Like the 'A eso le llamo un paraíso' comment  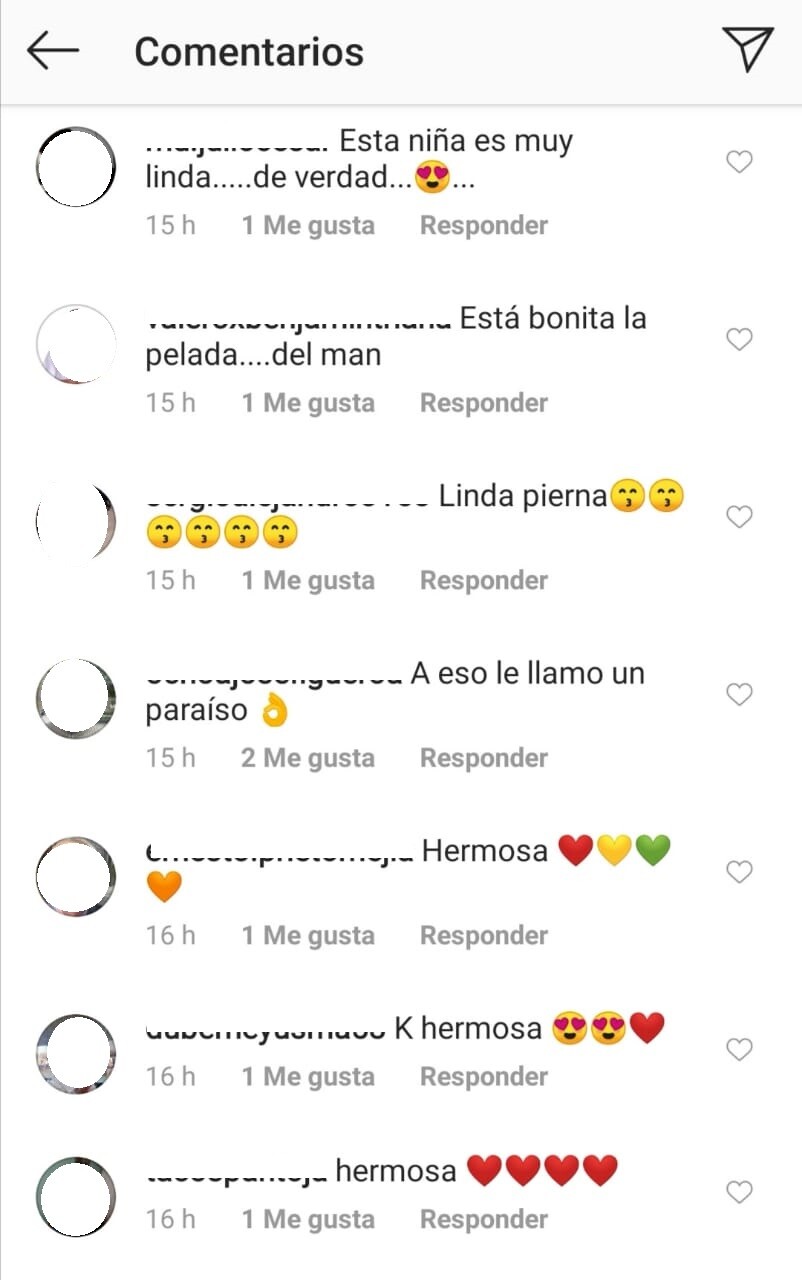click(x=739, y=695)
